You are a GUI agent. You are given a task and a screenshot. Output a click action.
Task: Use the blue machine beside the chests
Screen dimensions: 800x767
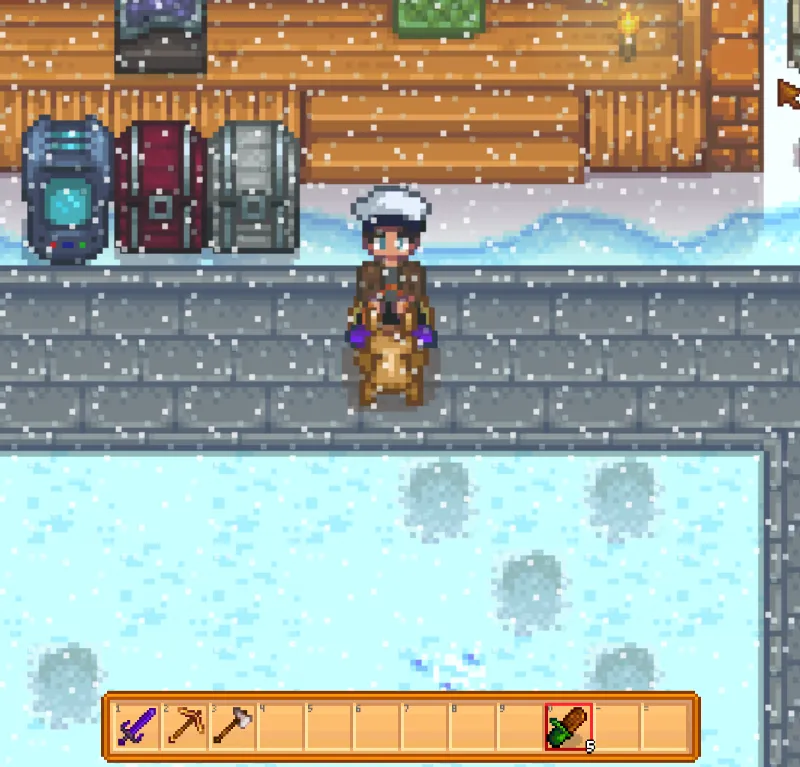click(x=67, y=190)
